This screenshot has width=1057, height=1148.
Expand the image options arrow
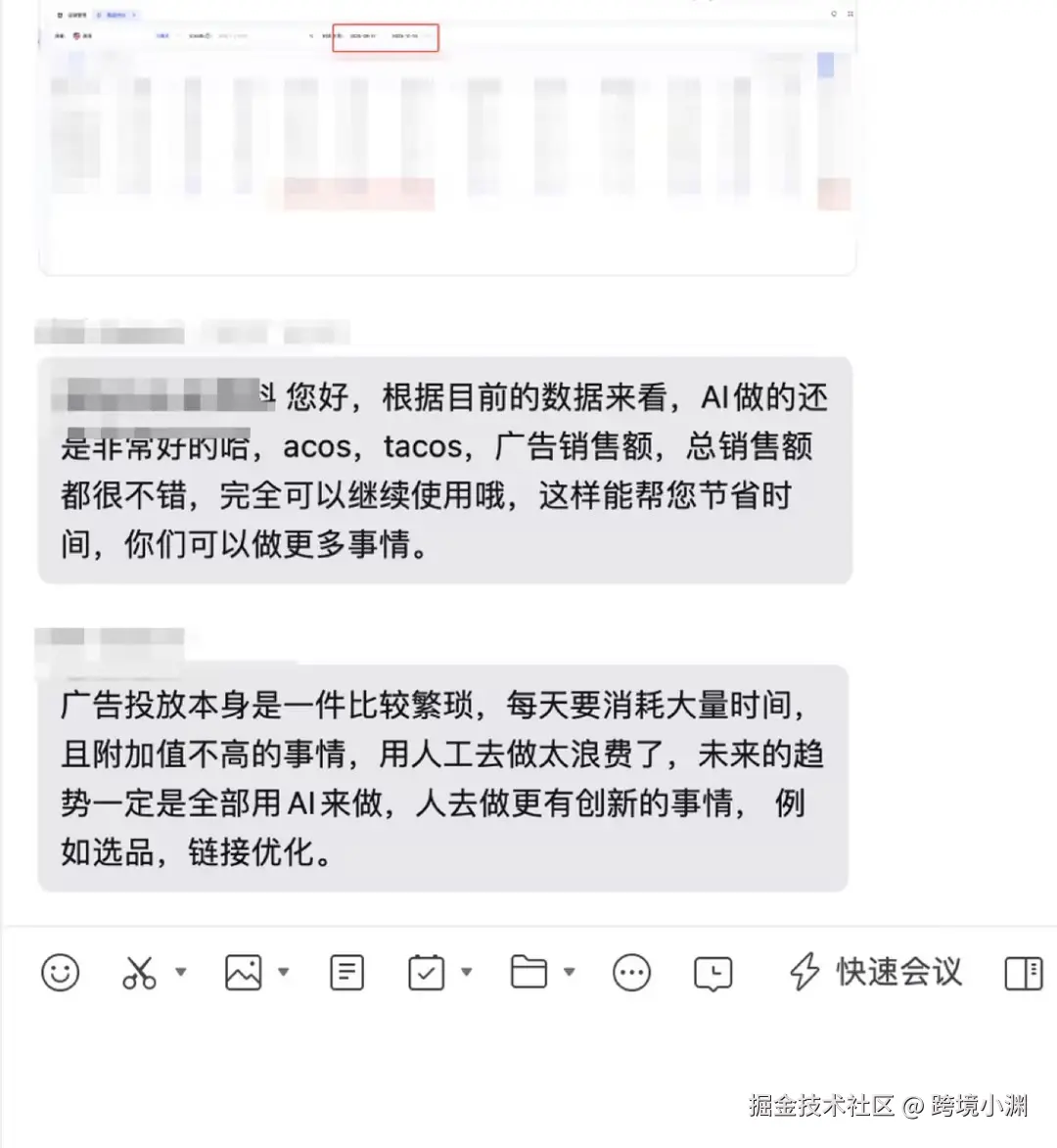click(x=284, y=972)
